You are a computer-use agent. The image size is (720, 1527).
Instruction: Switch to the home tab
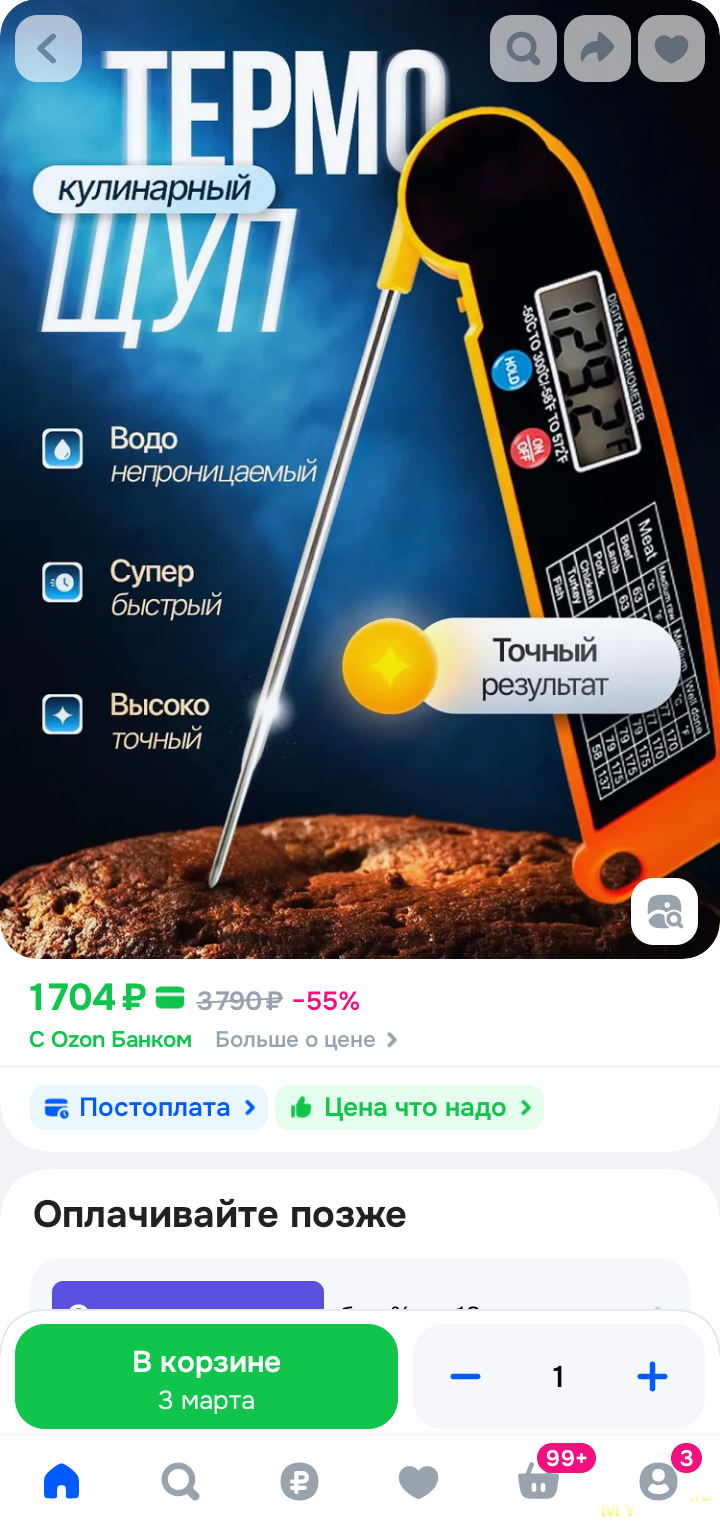coord(61,1481)
